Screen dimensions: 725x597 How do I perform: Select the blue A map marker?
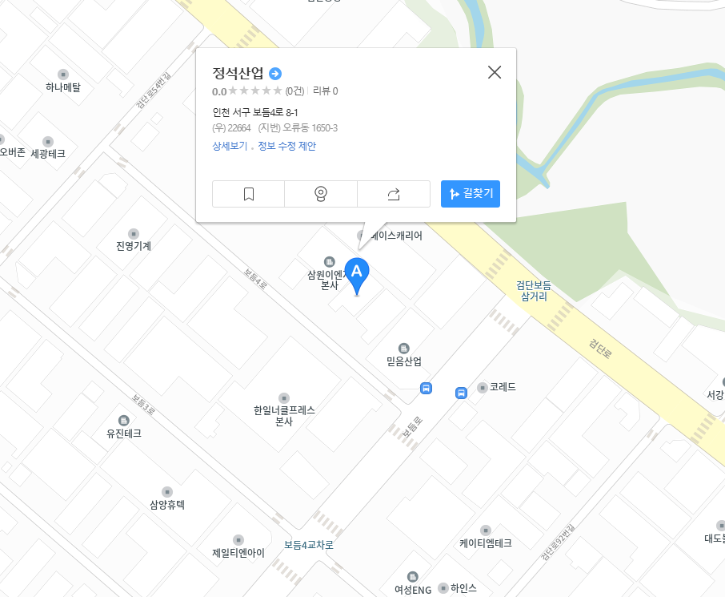(357, 273)
